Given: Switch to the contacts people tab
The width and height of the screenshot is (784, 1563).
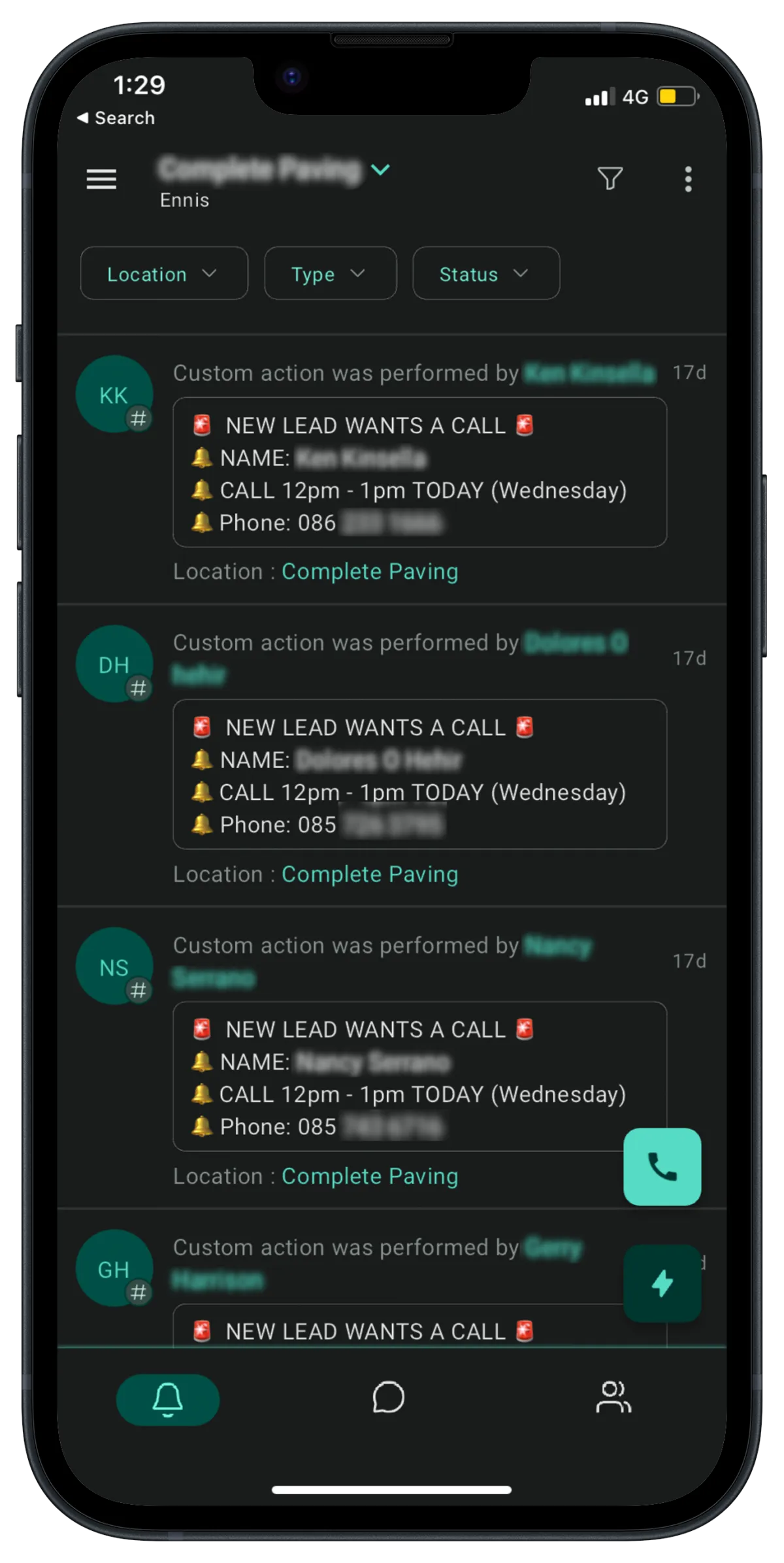Looking at the screenshot, I should (613, 1397).
